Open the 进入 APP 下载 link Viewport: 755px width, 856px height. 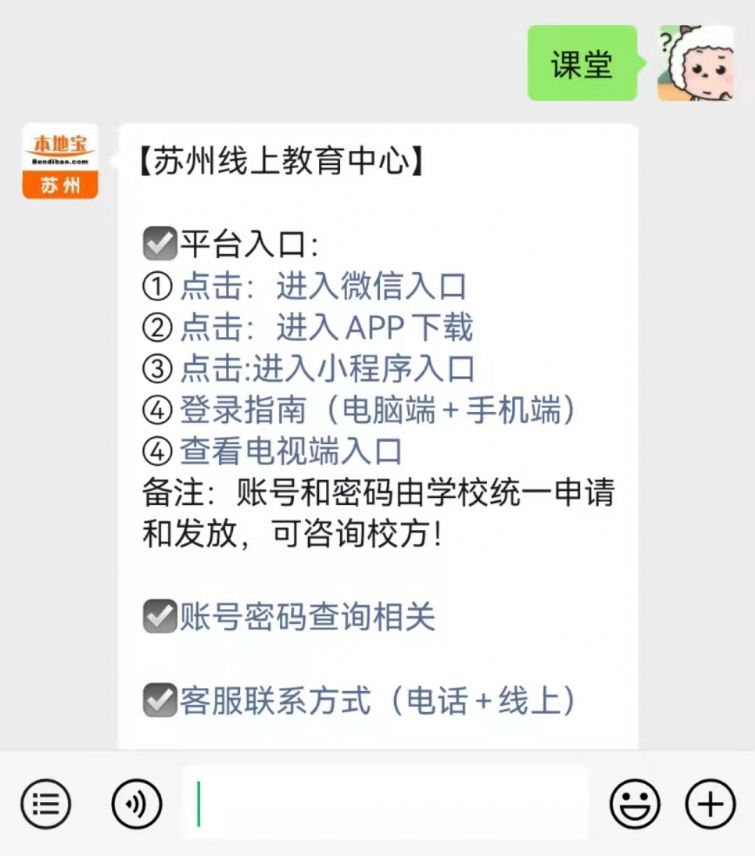pyautogui.click(x=326, y=328)
